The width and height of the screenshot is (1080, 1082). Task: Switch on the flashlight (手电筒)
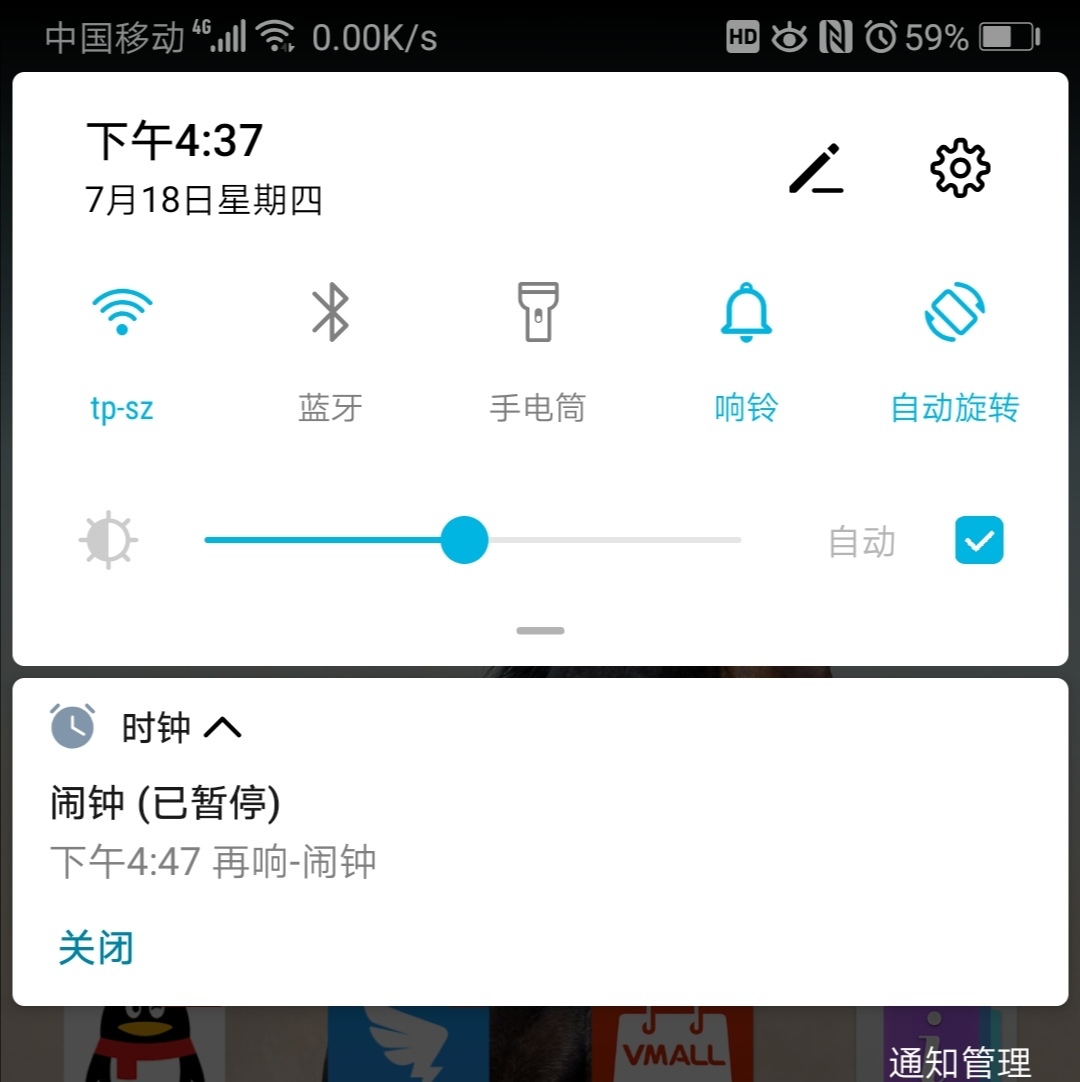tap(538, 312)
